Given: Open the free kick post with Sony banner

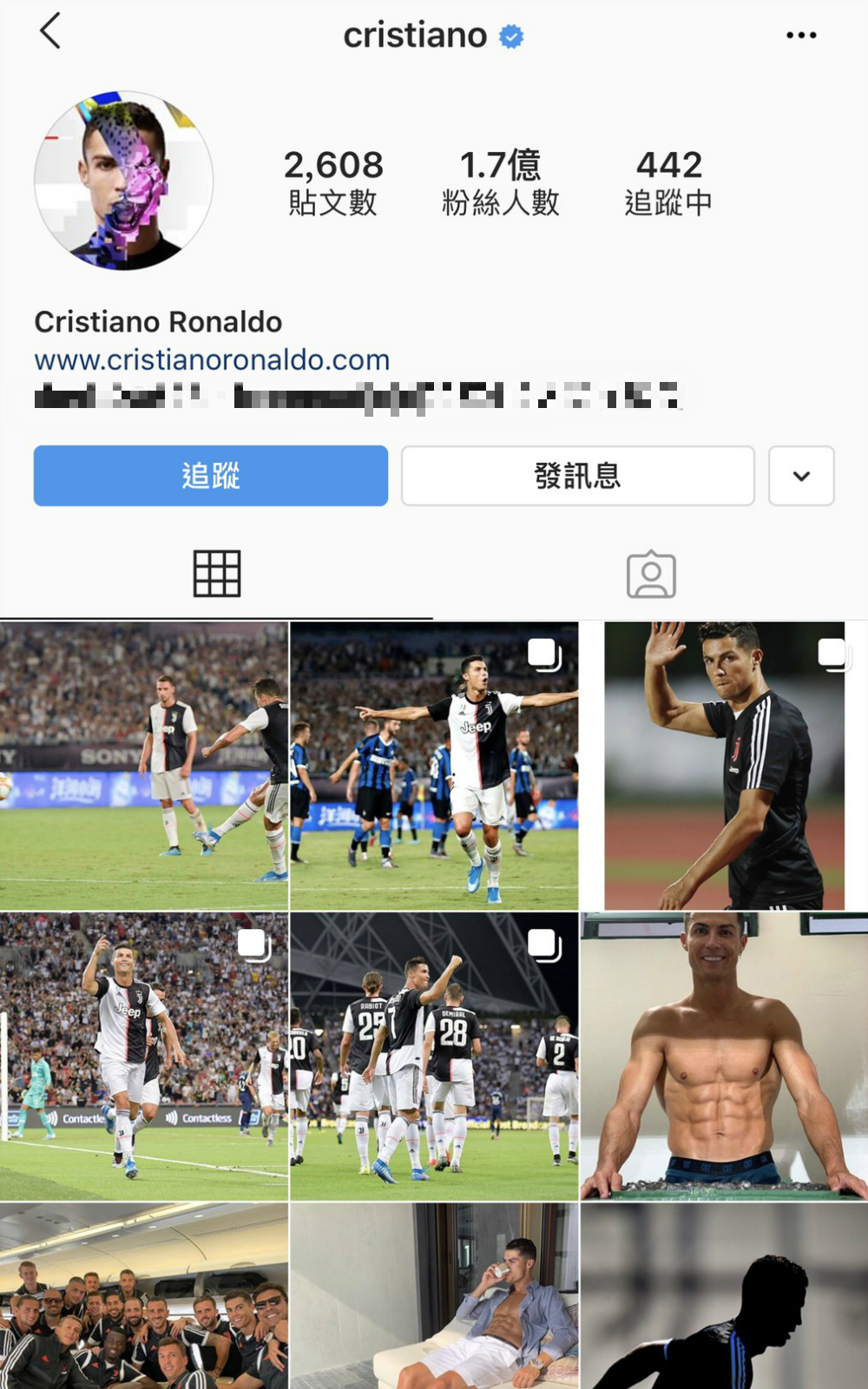Looking at the screenshot, I should click(143, 766).
